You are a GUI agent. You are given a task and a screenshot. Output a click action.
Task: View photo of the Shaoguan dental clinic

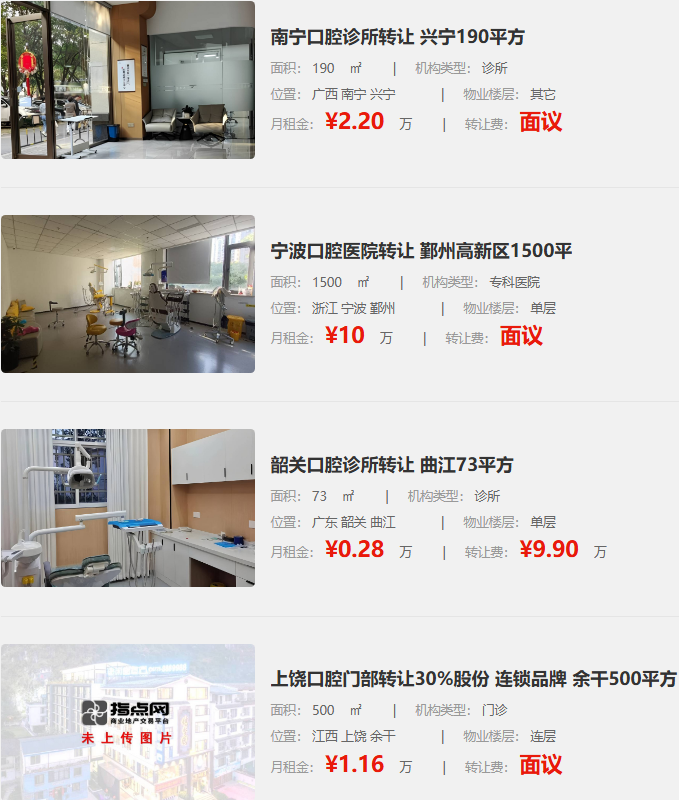click(128, 508)
